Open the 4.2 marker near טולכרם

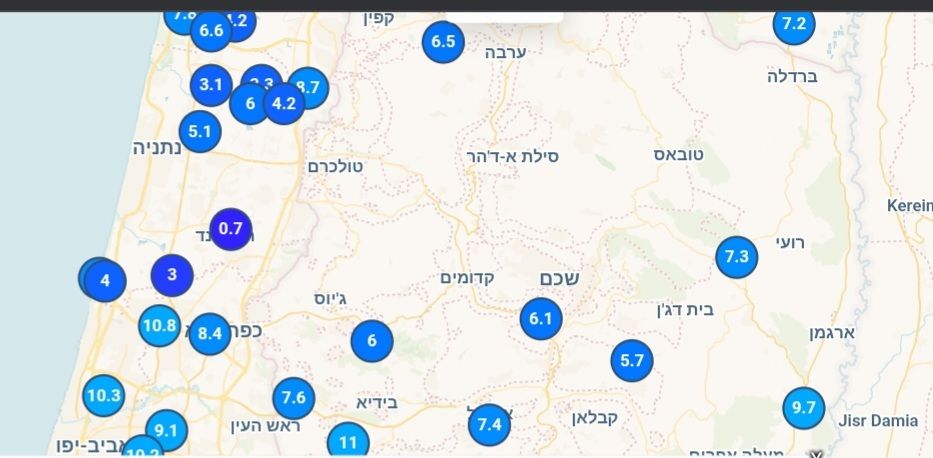284,103
